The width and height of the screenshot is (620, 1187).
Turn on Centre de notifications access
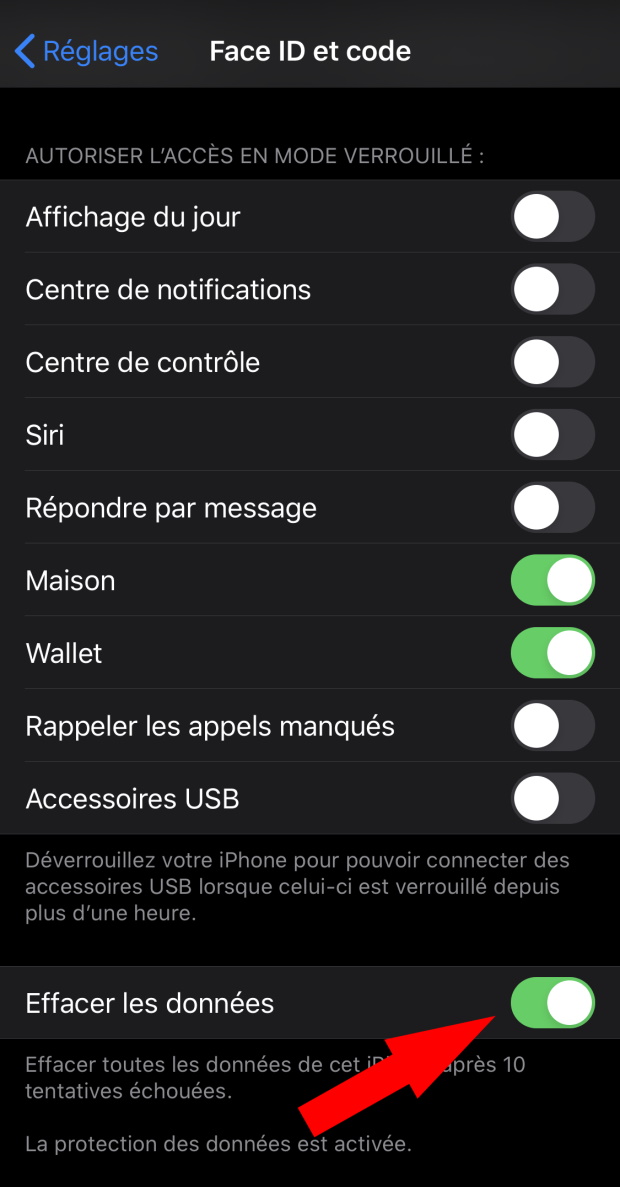coord(553,290)
